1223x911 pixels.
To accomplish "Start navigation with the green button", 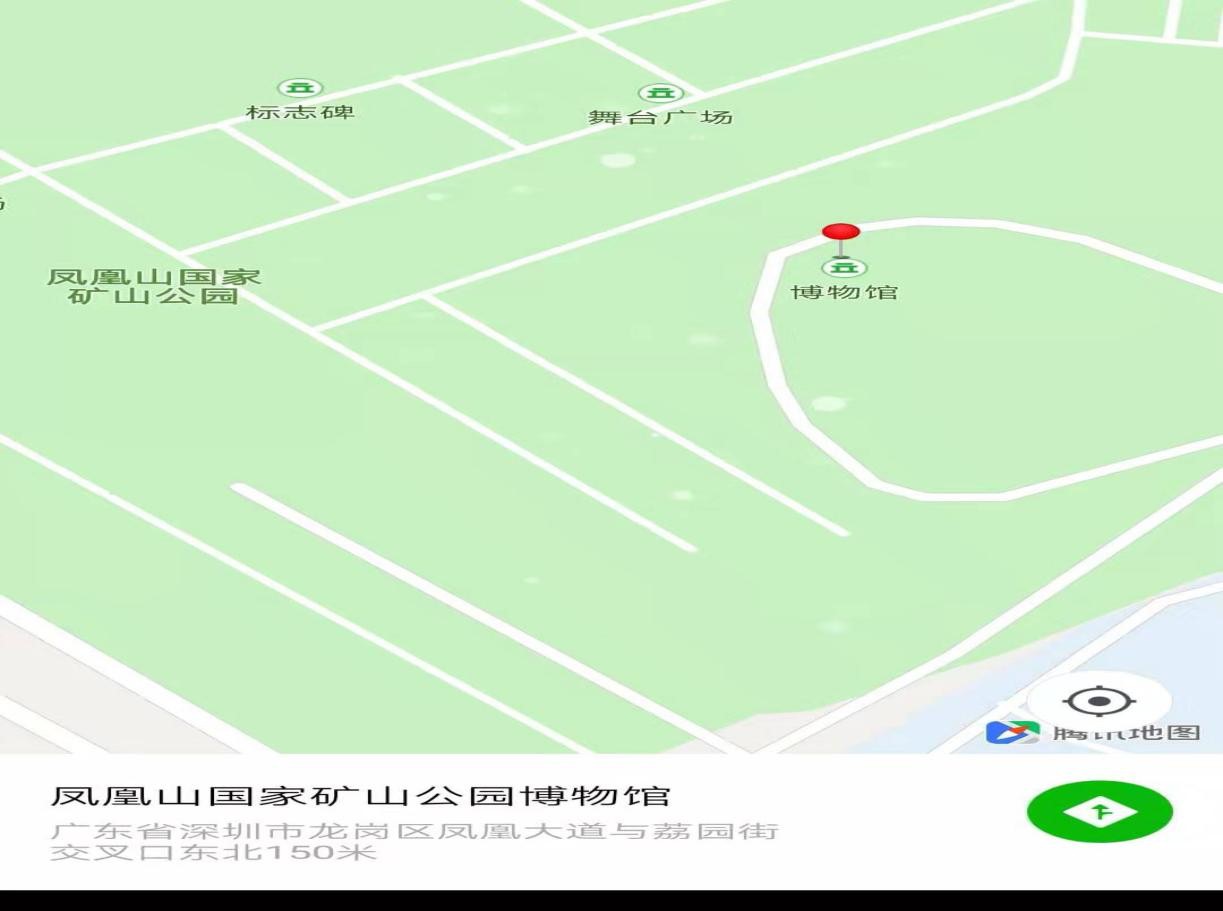I will [1099, 811].
